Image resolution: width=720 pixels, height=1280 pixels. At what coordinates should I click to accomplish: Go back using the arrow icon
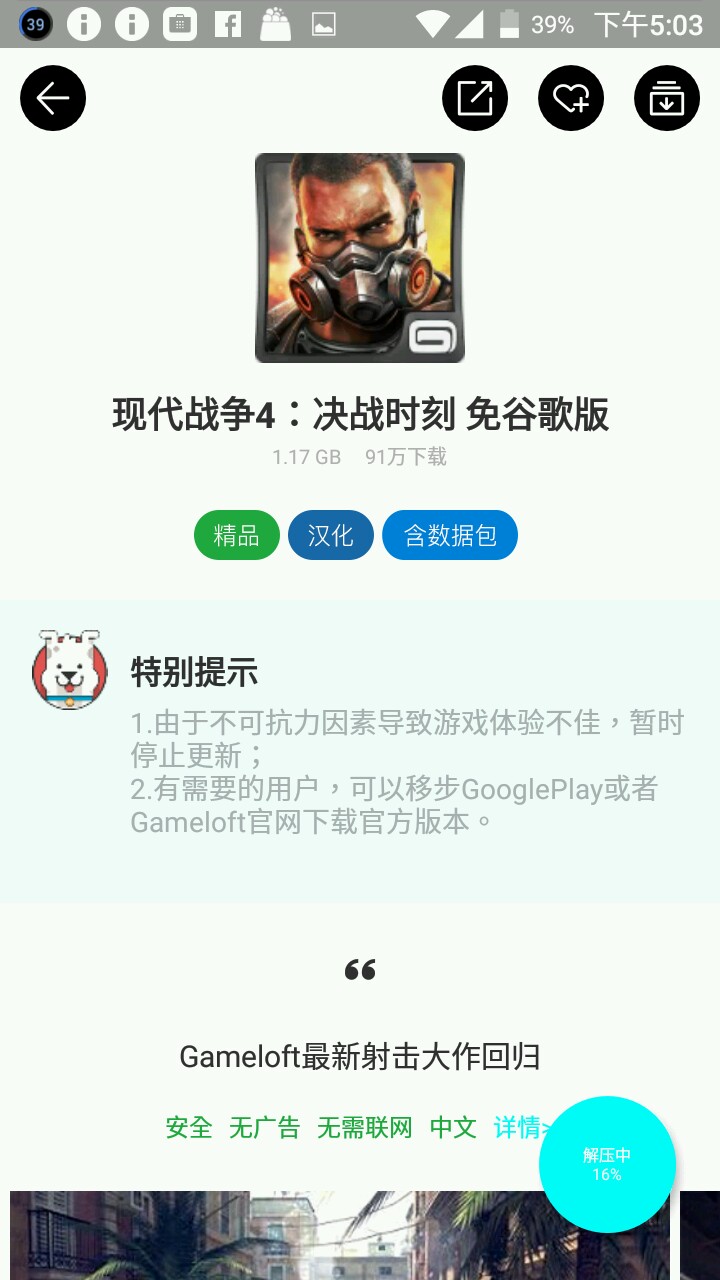coord(53,98)
